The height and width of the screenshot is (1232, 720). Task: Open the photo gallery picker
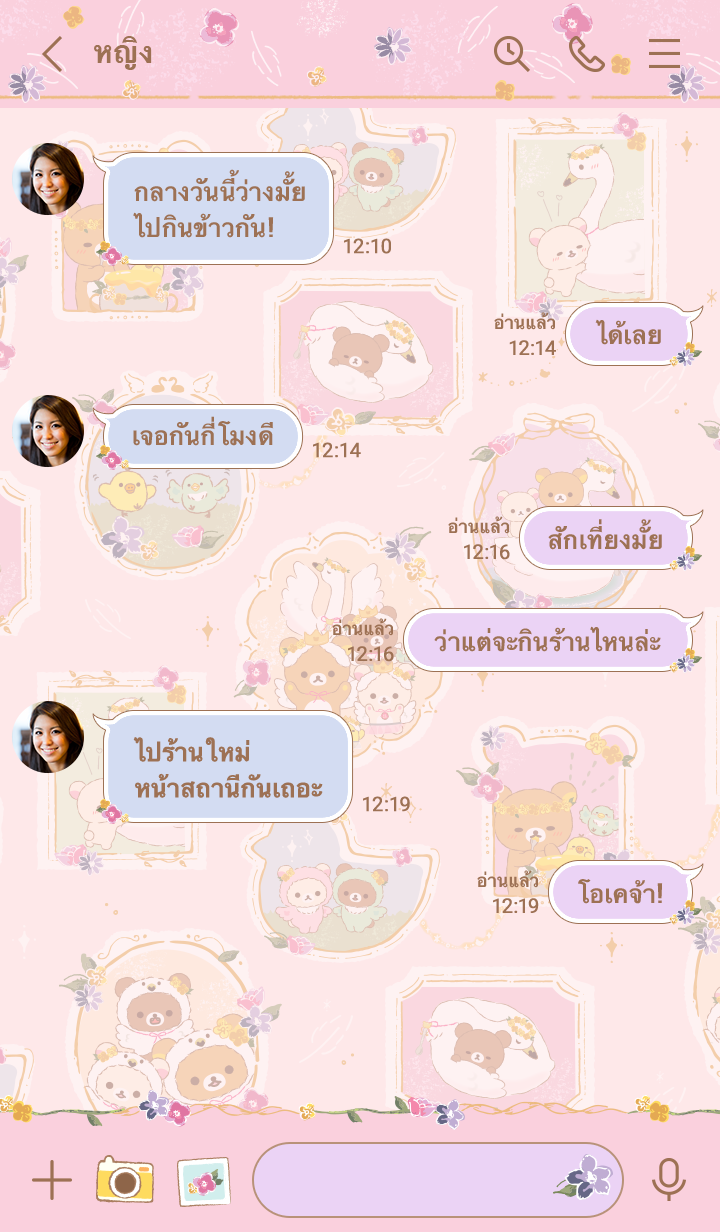[x=203, y=1181]
